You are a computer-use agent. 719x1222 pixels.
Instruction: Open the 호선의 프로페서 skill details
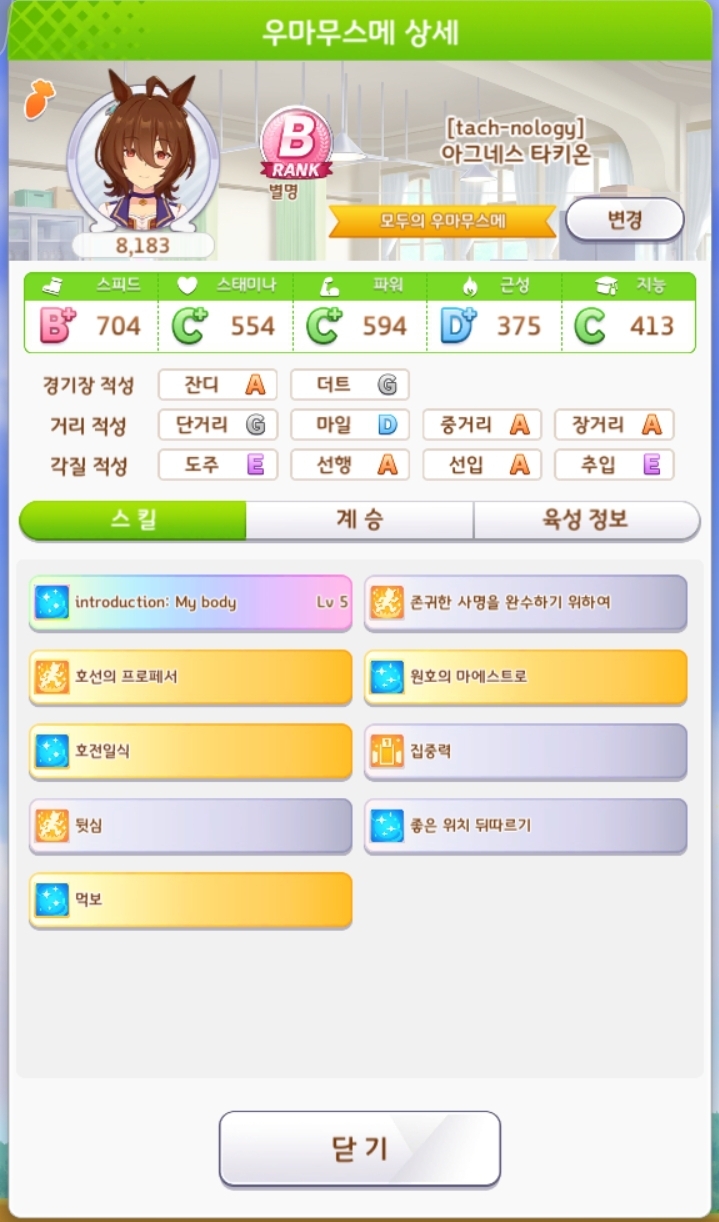point(190,677)
